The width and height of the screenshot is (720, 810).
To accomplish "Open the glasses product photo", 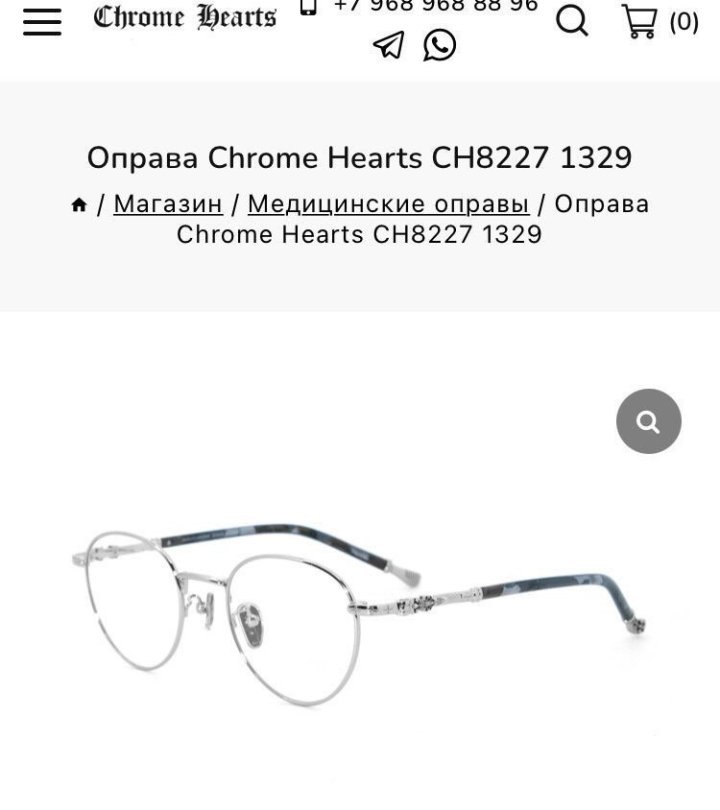I will 358,610.
